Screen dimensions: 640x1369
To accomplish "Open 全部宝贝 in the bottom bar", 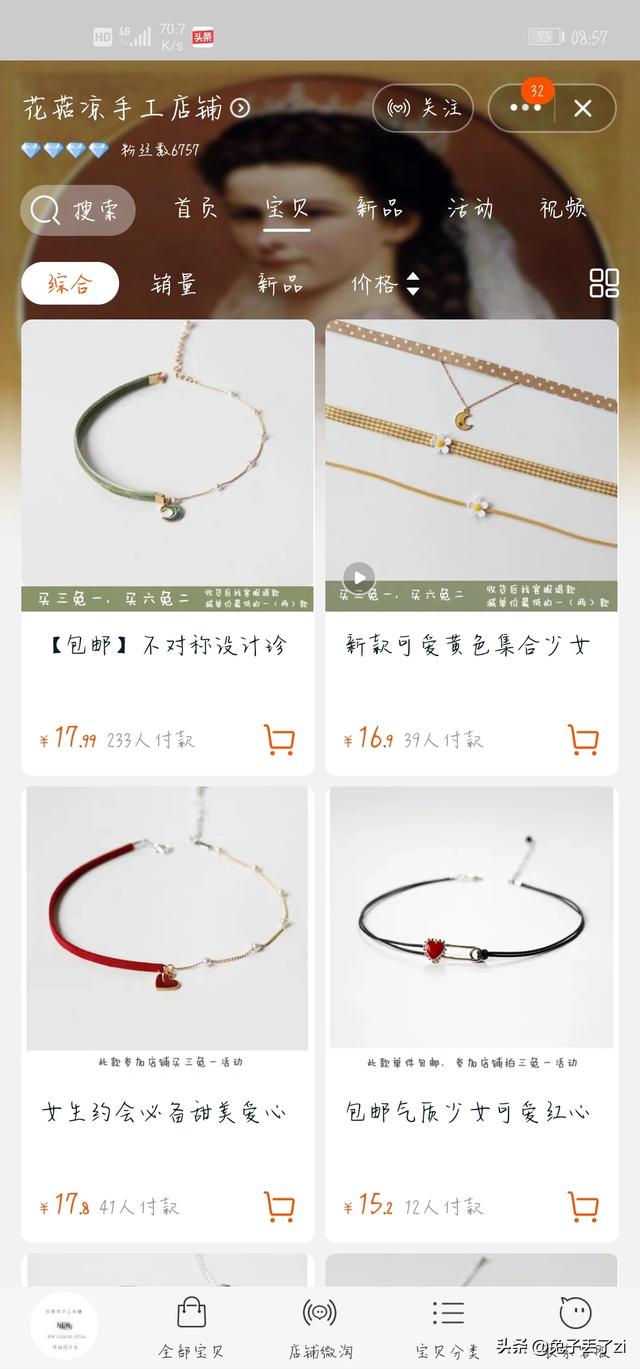I will click(x=192, y=1328).
